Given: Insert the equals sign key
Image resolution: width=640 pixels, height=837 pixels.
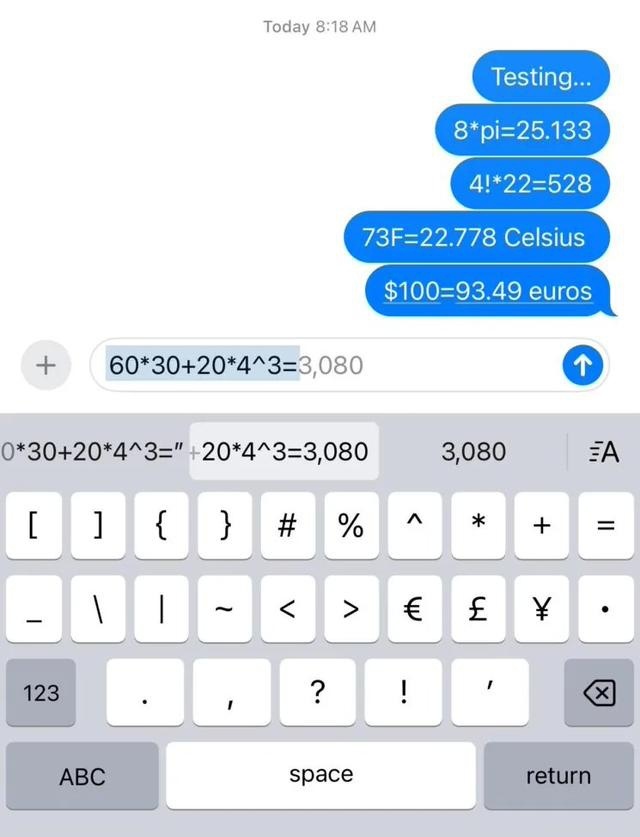Looking at the screenshot, I should click(604, 525).
